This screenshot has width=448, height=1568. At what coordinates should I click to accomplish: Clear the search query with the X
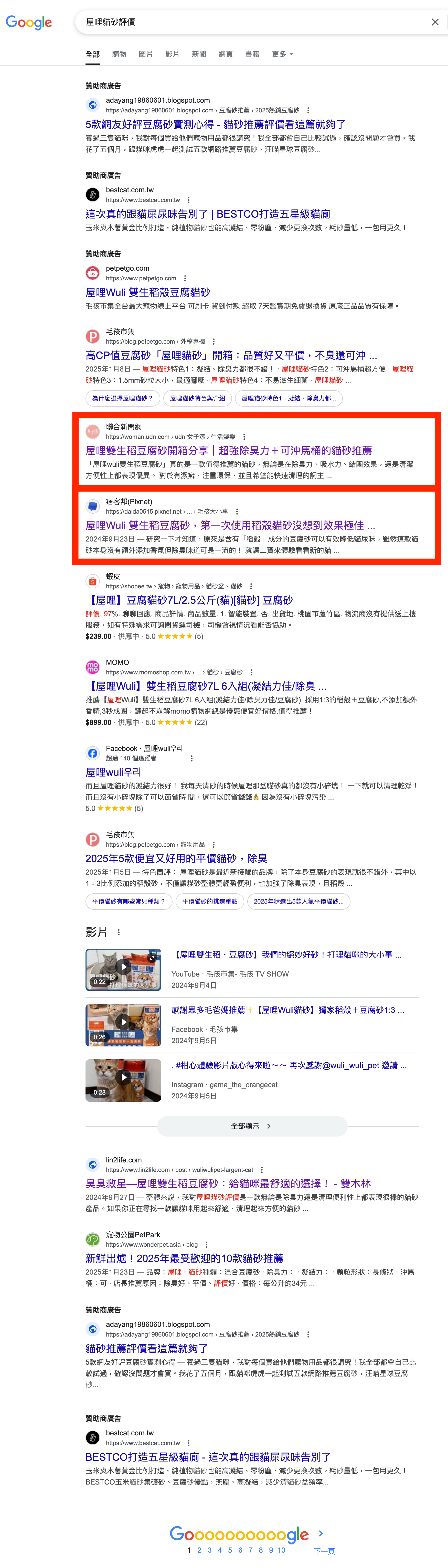(435, 22)
